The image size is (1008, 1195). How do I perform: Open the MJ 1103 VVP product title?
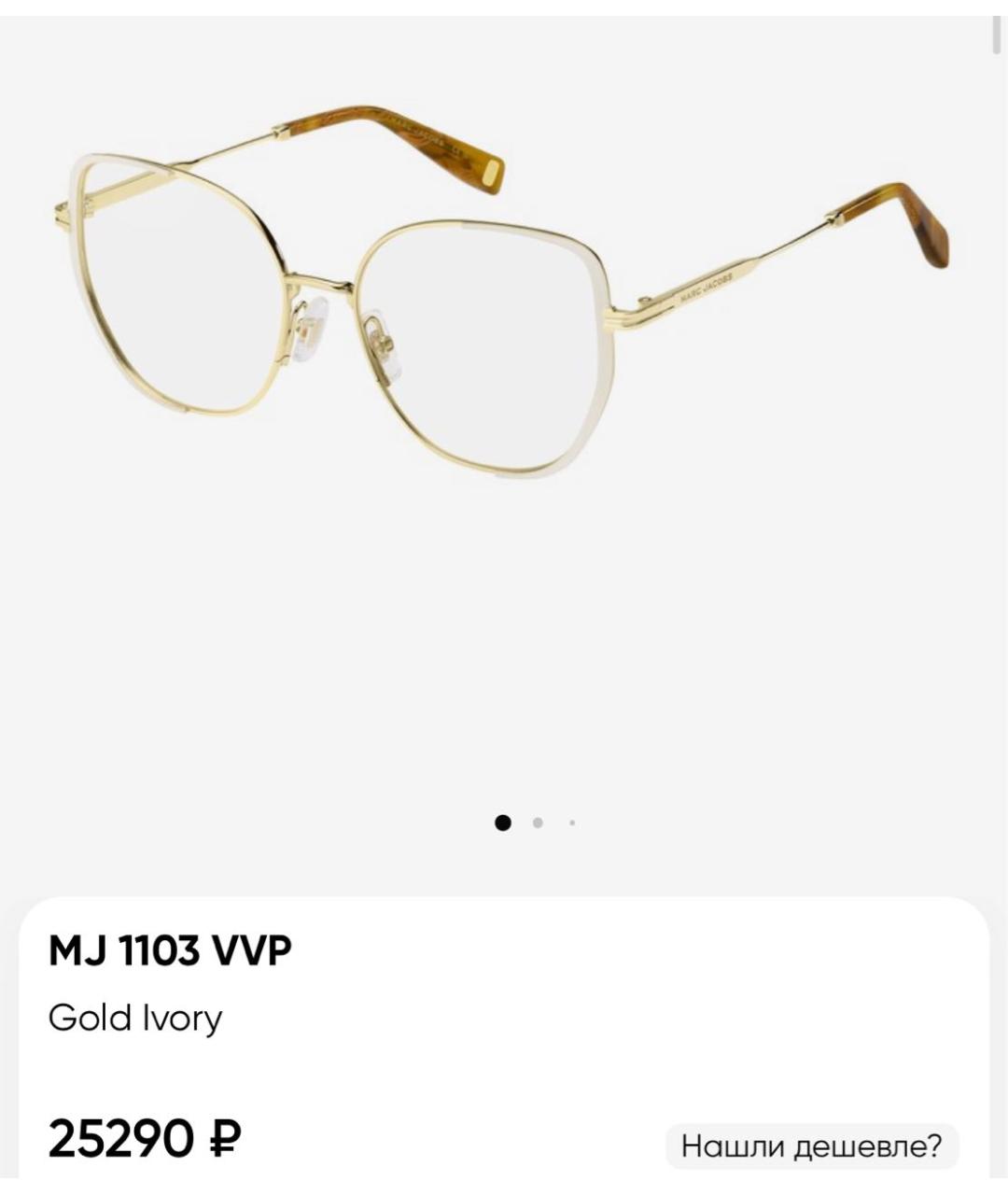pos(171,951)
